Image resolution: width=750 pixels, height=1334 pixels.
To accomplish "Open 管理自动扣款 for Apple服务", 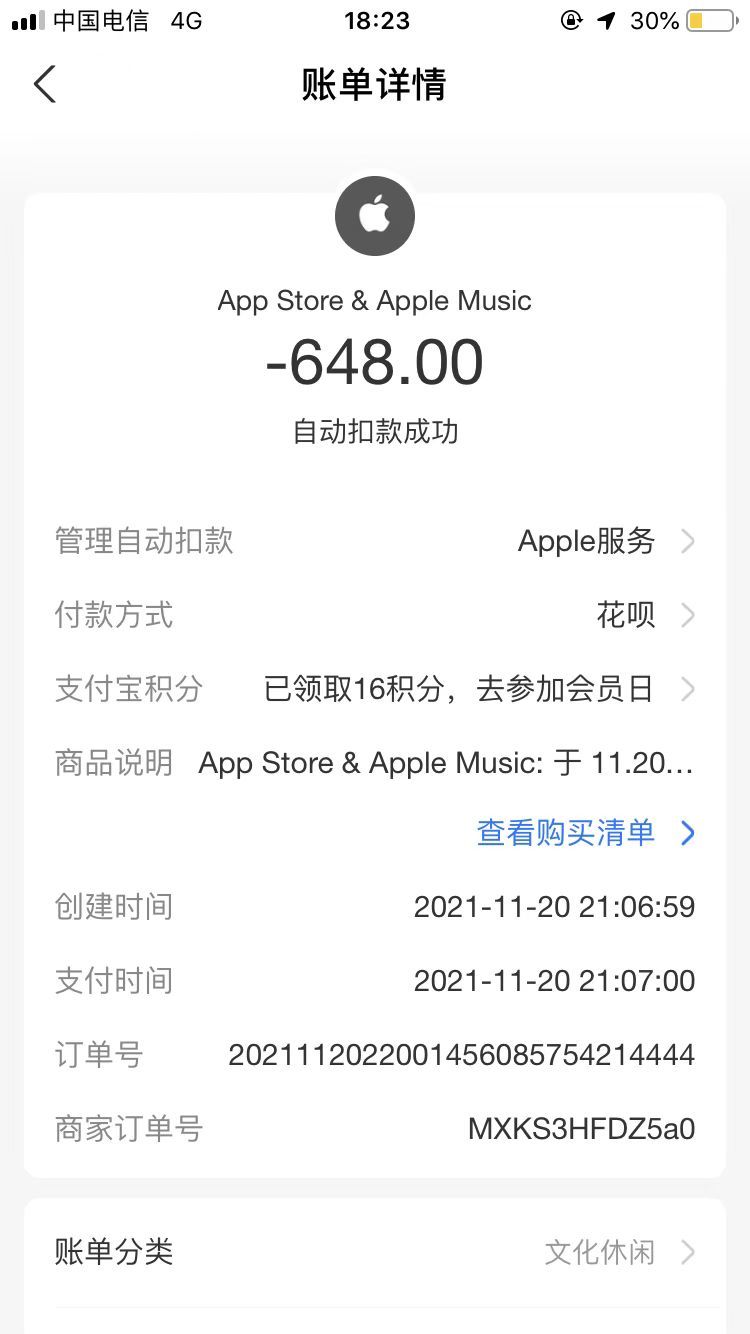I will click(375, 541).
